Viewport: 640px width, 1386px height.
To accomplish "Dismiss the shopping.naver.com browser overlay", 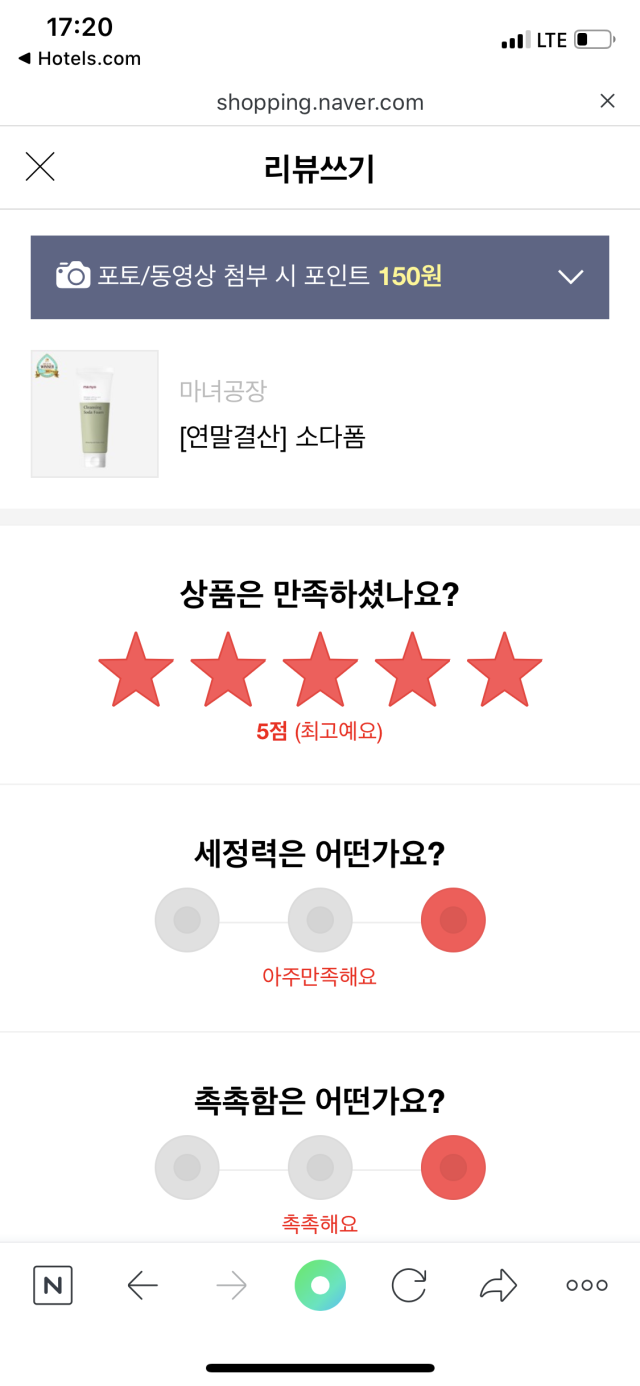I will pyautogui.click(x=607, y=101).
